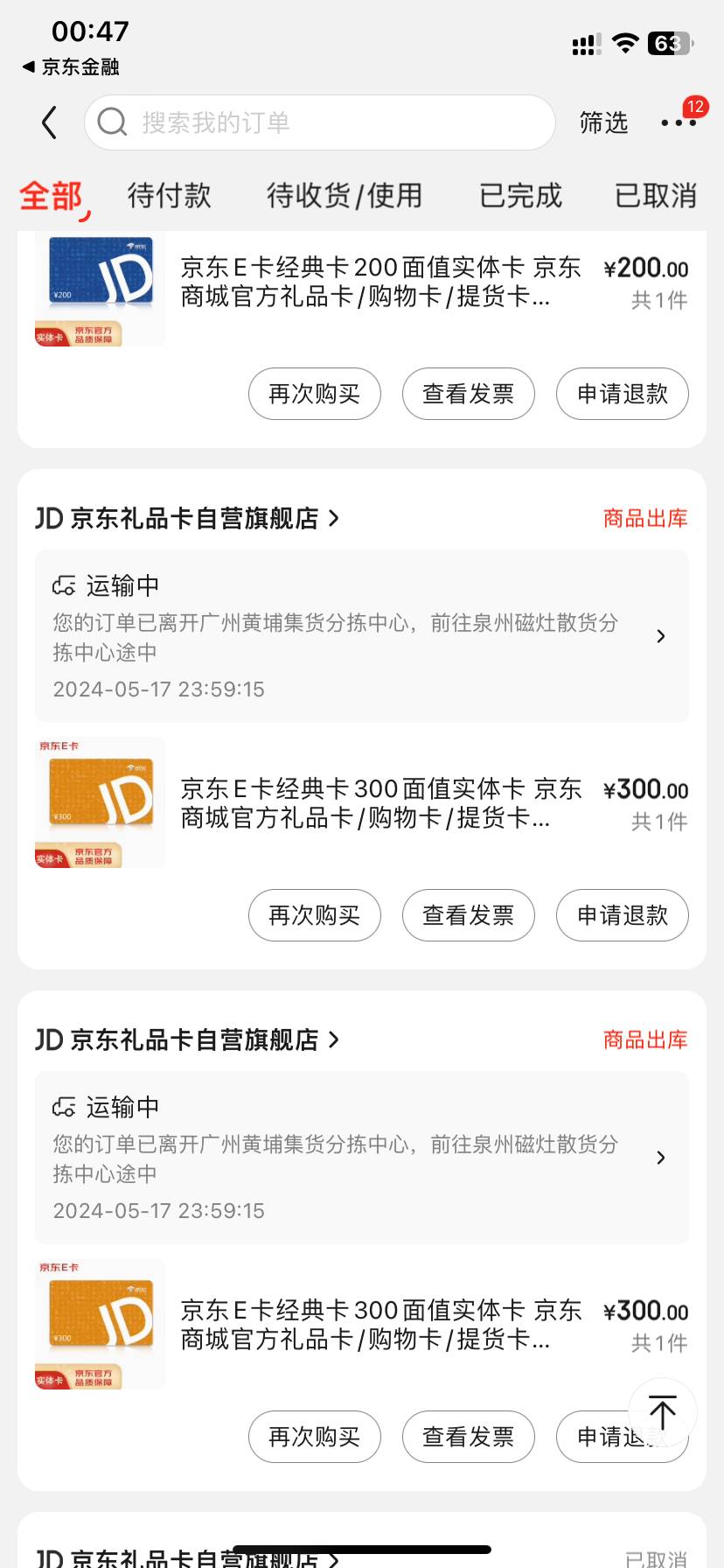This screenshot has height=1568, width=724.
Task: Switch to the 已取消 tab
Action: [656, 195]
